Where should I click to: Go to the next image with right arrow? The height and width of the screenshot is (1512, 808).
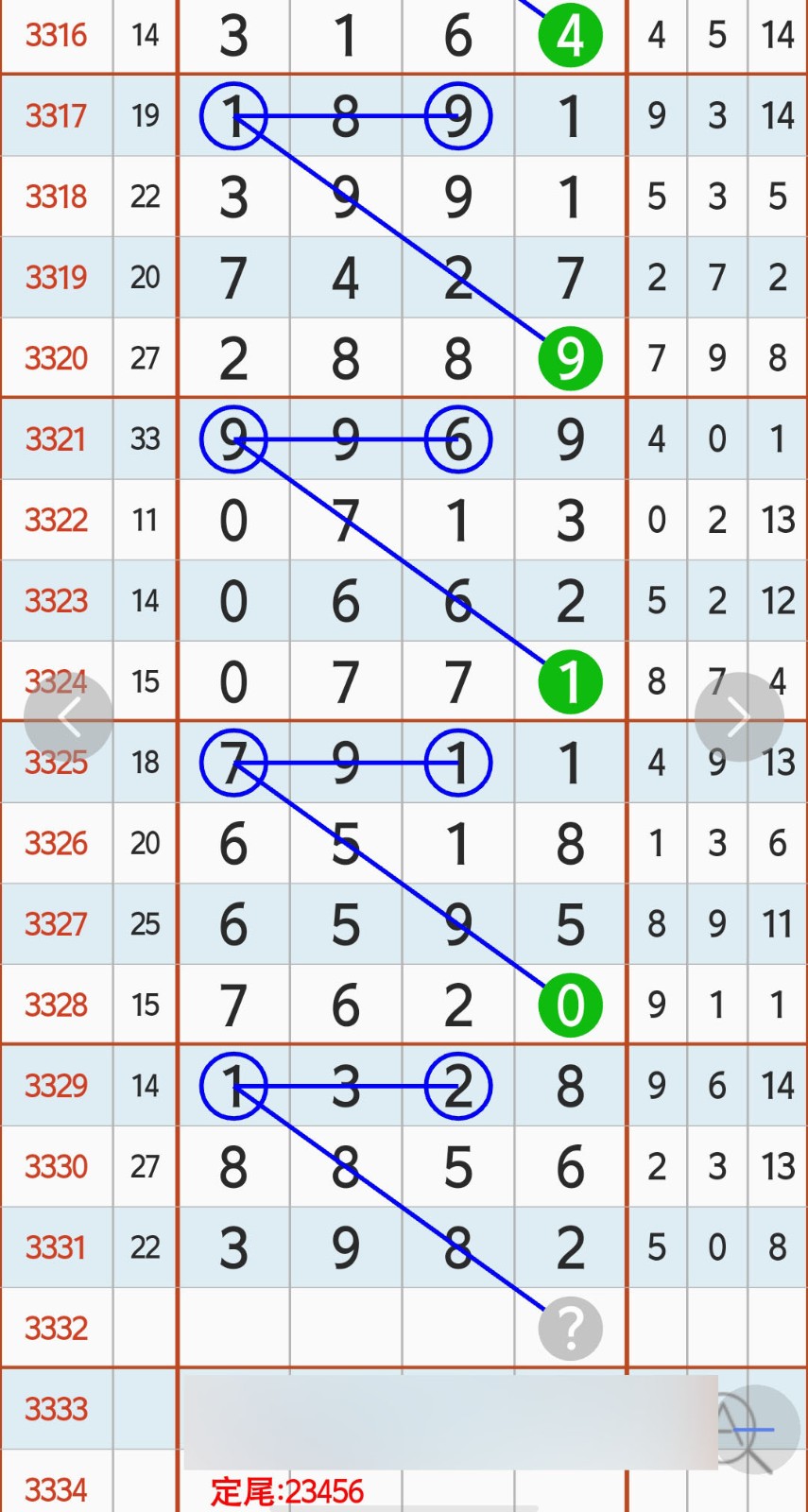[738, 717]
